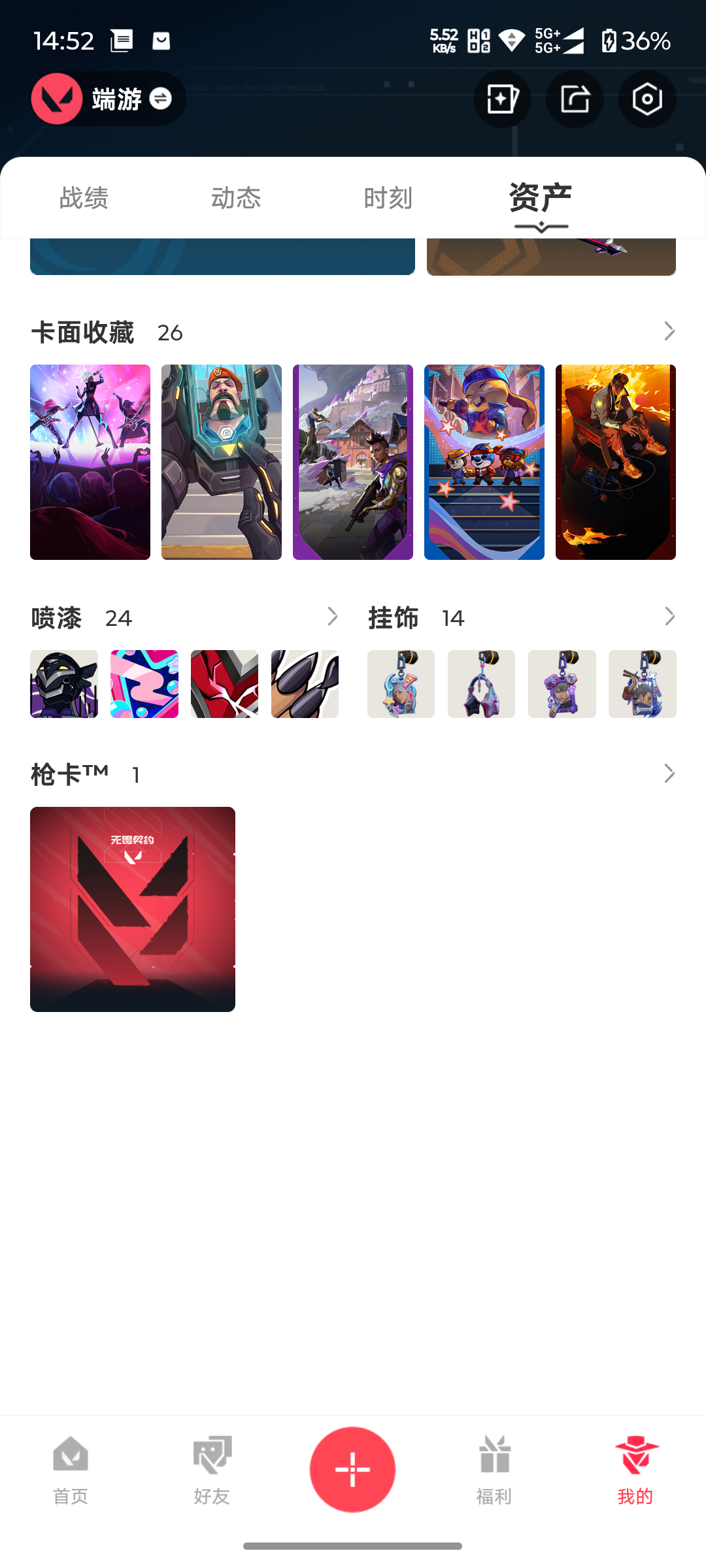Open the fiery throne player card

(616, 462)
